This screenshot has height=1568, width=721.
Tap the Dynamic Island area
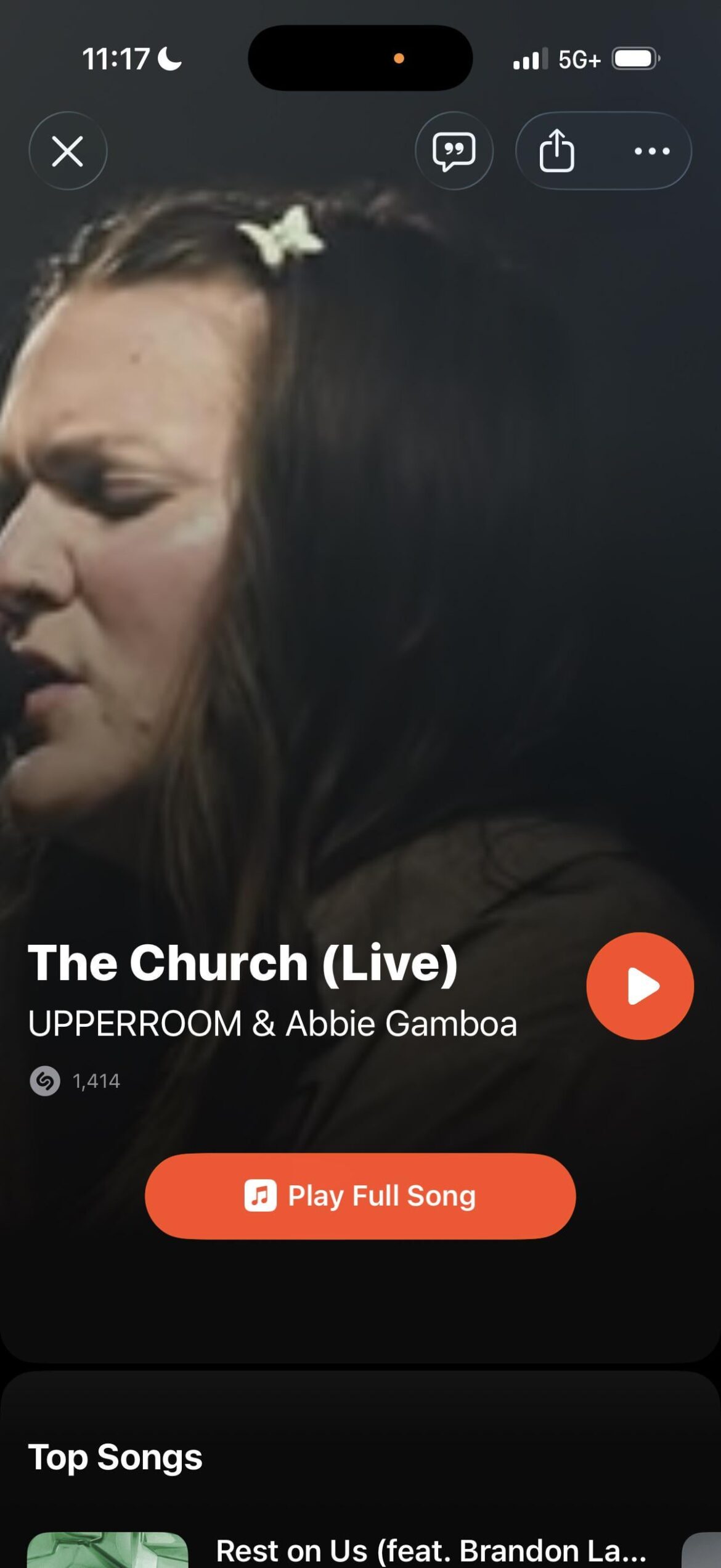pyautogui.click(x=360, y=59)
